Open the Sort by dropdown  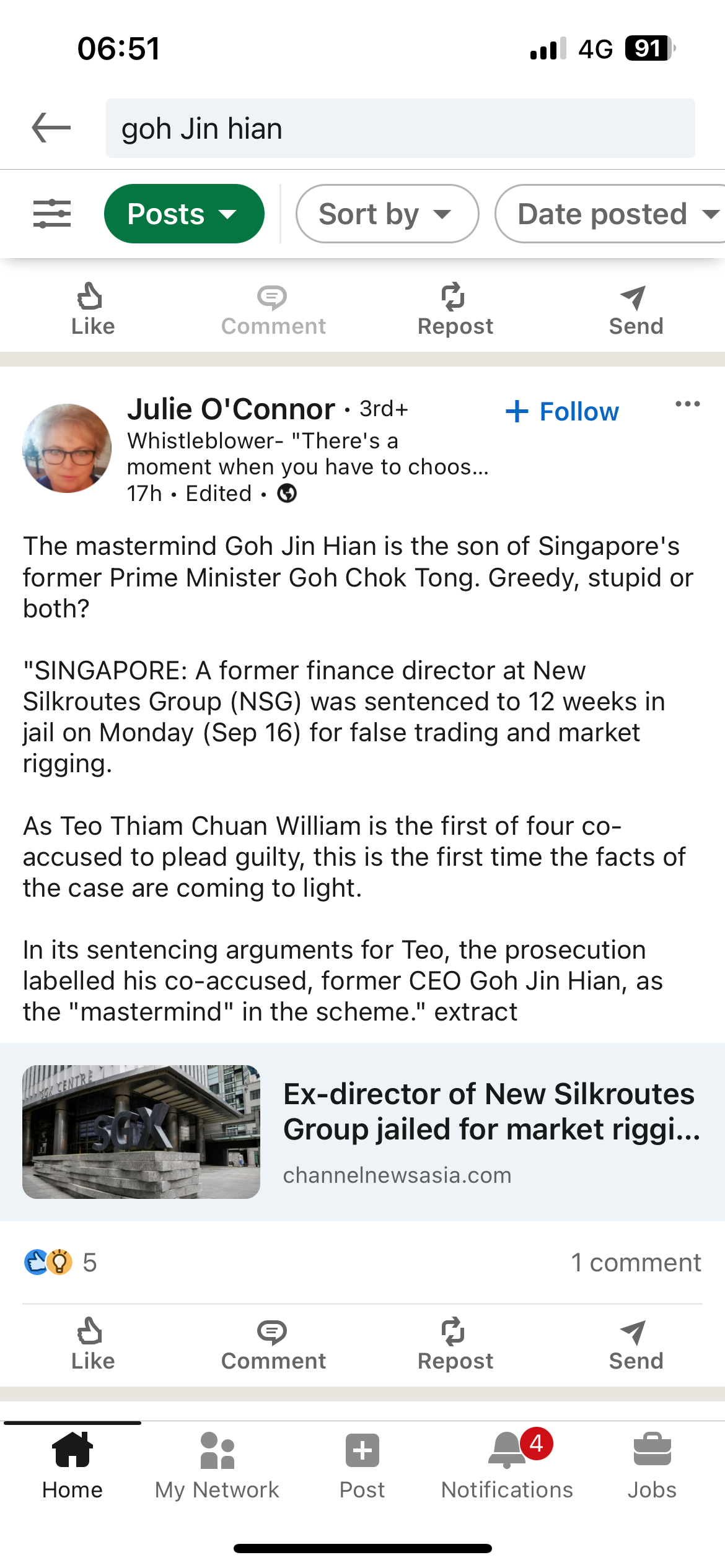387,214
